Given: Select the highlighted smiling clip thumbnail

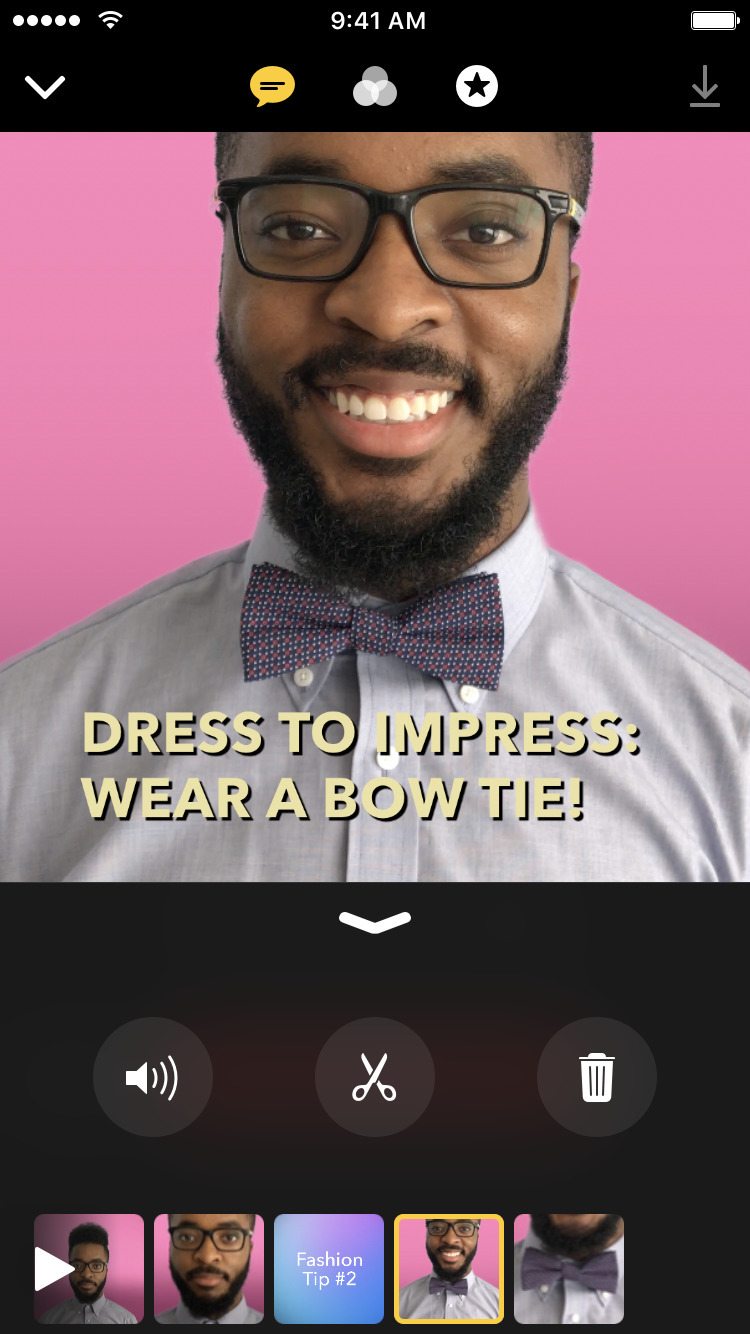Looking at the screenshot, I should coord(449,1269).
